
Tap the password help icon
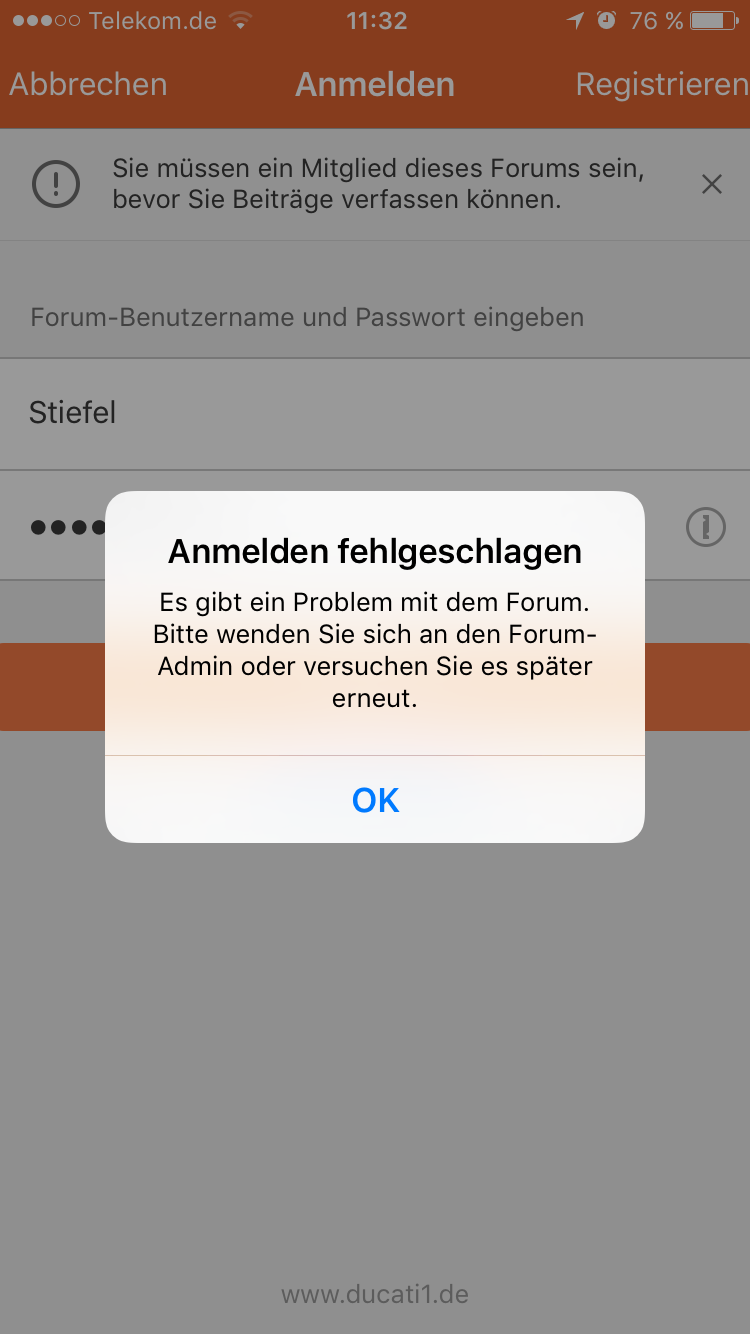click(705, 526)
